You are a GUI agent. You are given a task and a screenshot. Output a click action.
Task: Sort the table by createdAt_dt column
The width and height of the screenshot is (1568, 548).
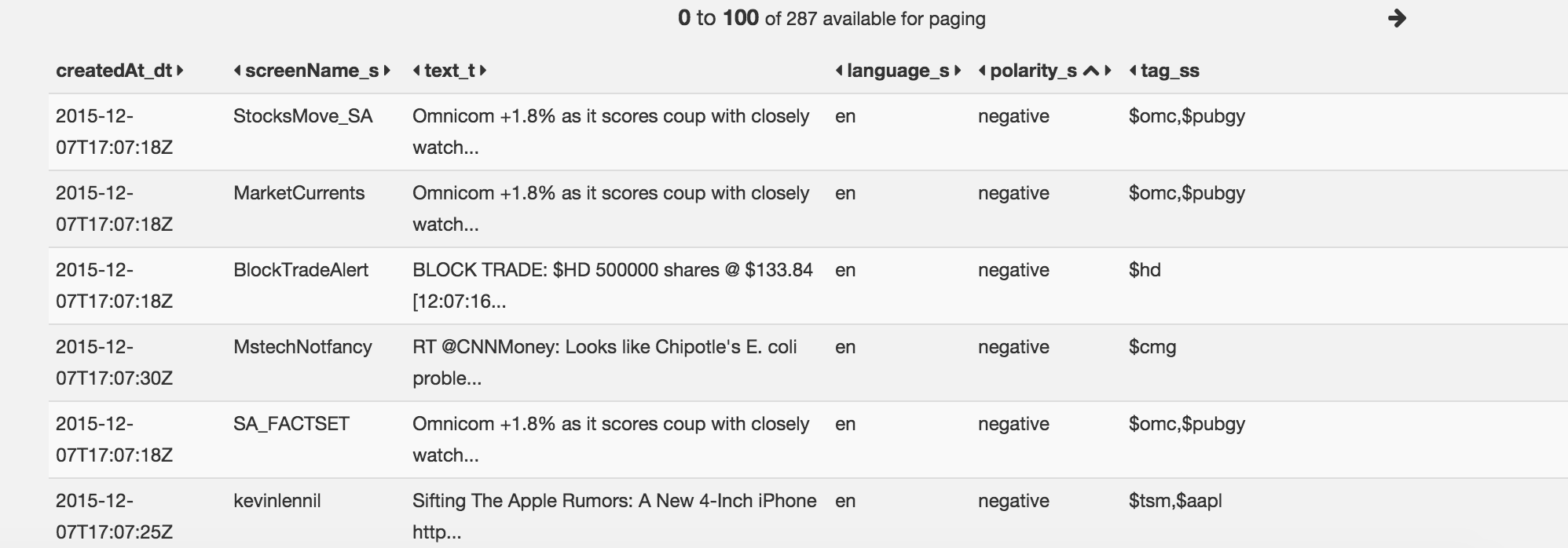tap(113, 71)
